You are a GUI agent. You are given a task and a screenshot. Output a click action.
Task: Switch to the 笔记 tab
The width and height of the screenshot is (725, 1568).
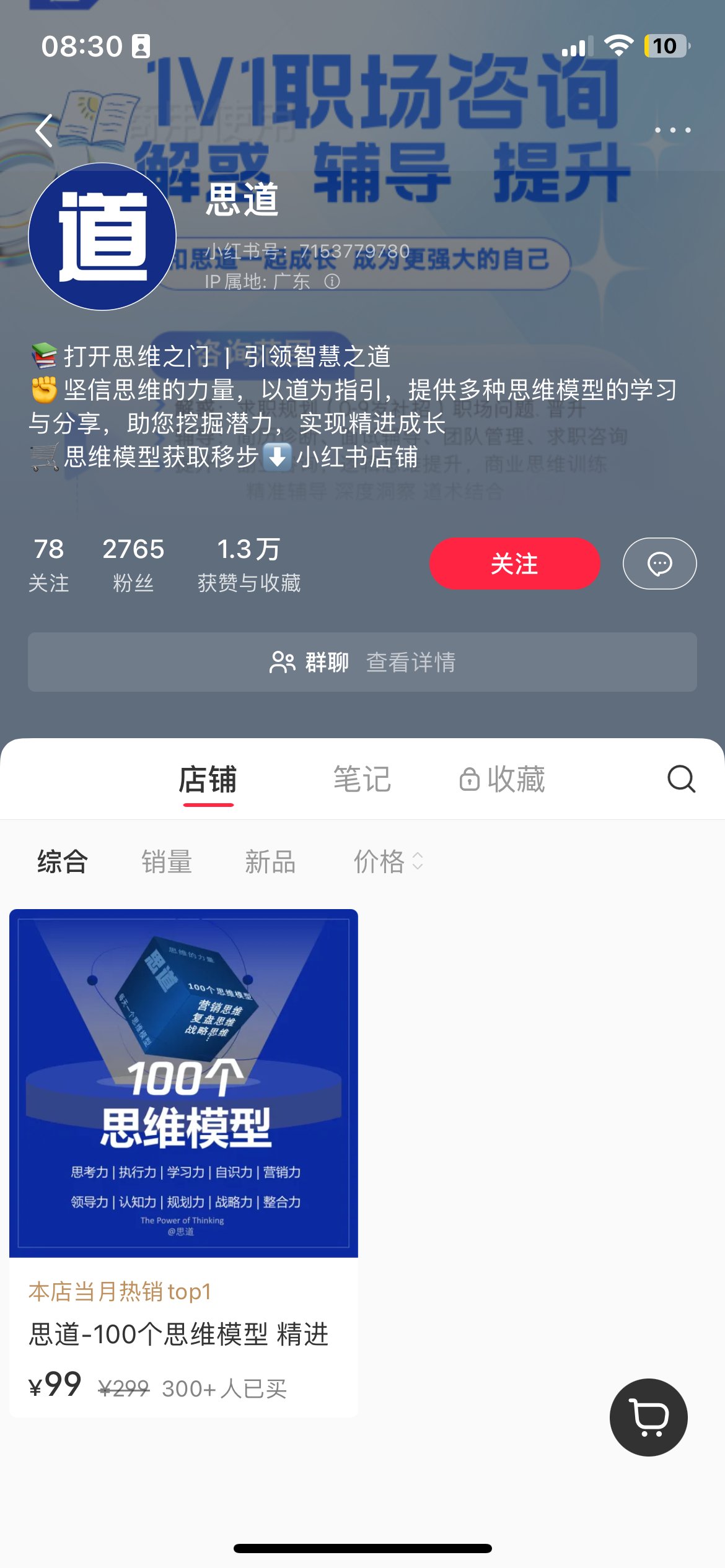click(362, 780)
